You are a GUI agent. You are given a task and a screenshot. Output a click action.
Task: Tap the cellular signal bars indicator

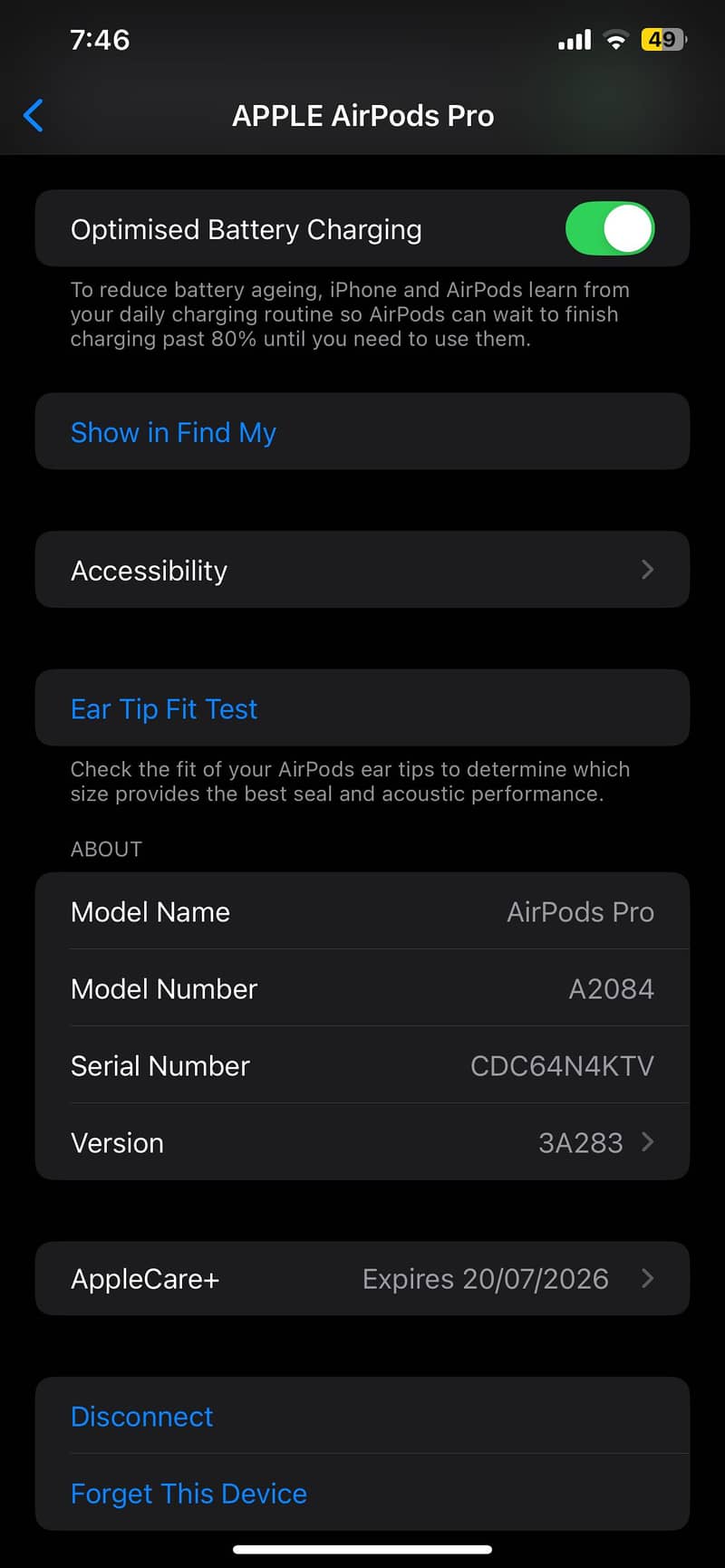573,39
